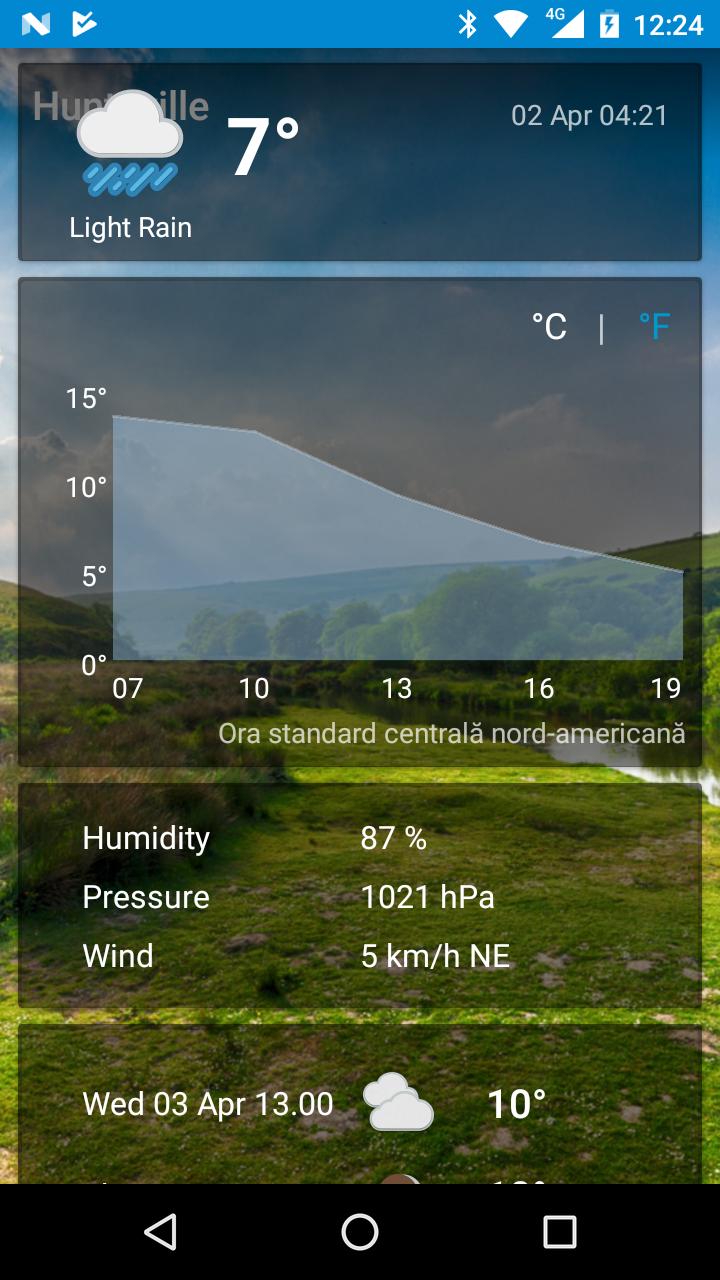720x1280 pixels.
Task: Click the cloudy icon in Wednesday's forecast
Action: pyautogui.click(x=399, y=1105)
